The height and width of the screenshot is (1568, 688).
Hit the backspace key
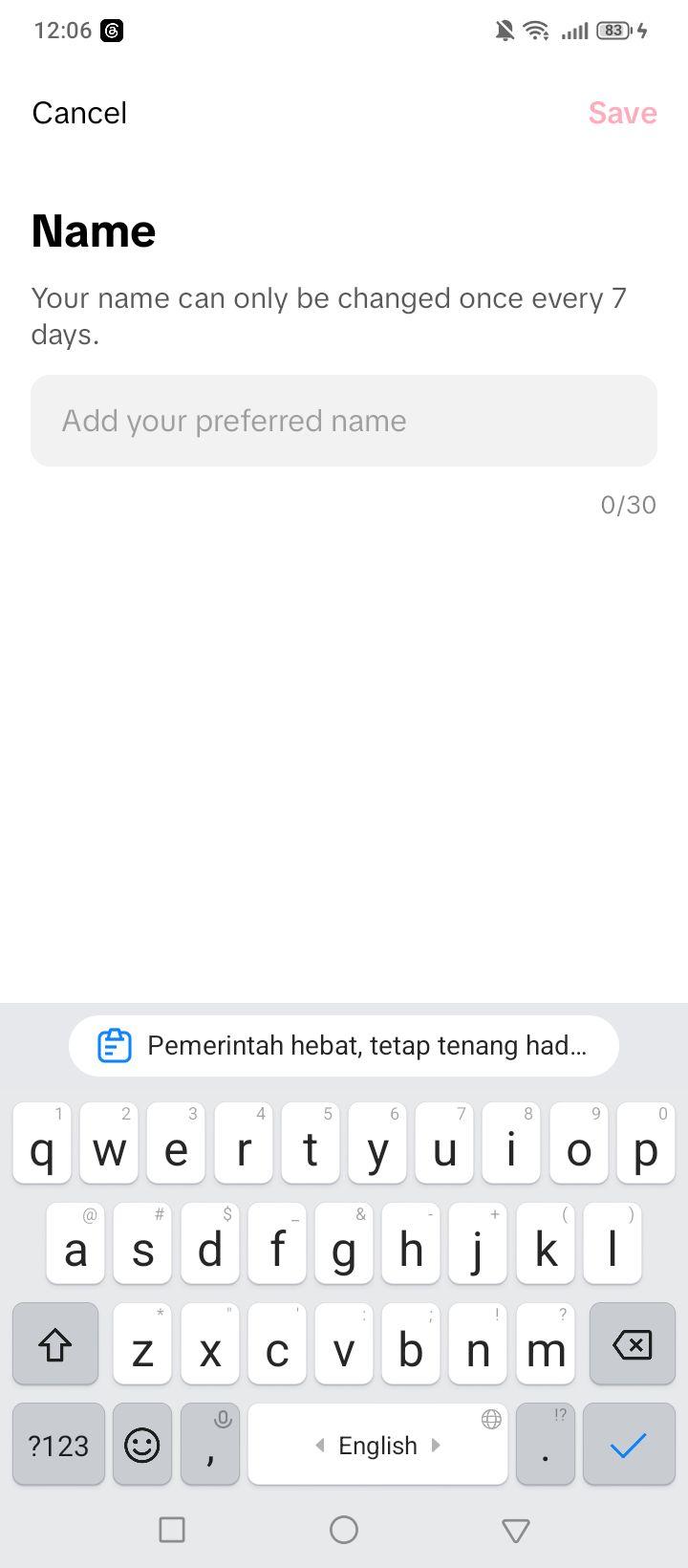tap(633, 1344)
